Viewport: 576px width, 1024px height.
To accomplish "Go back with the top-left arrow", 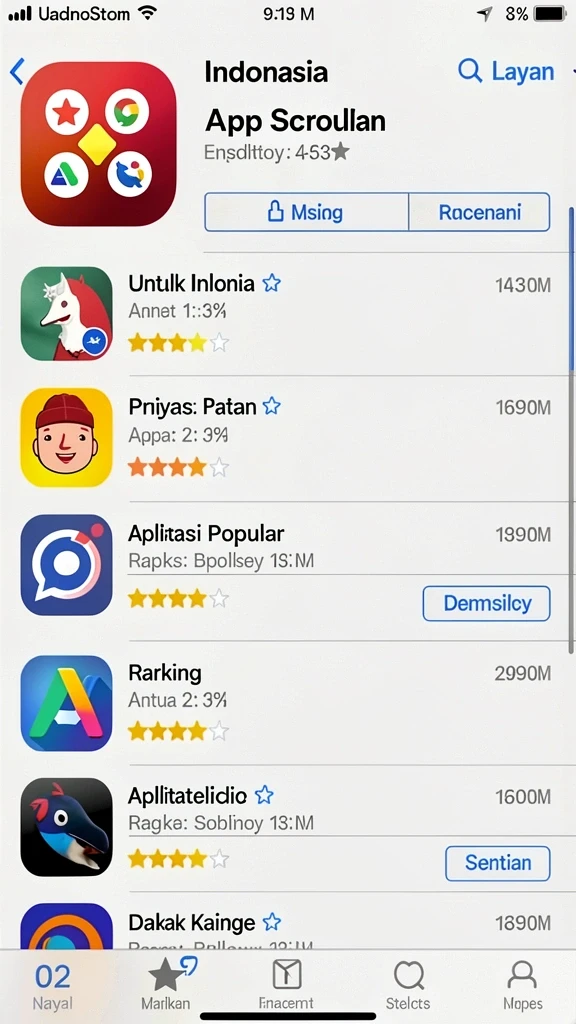I will [x=17, y=71].
